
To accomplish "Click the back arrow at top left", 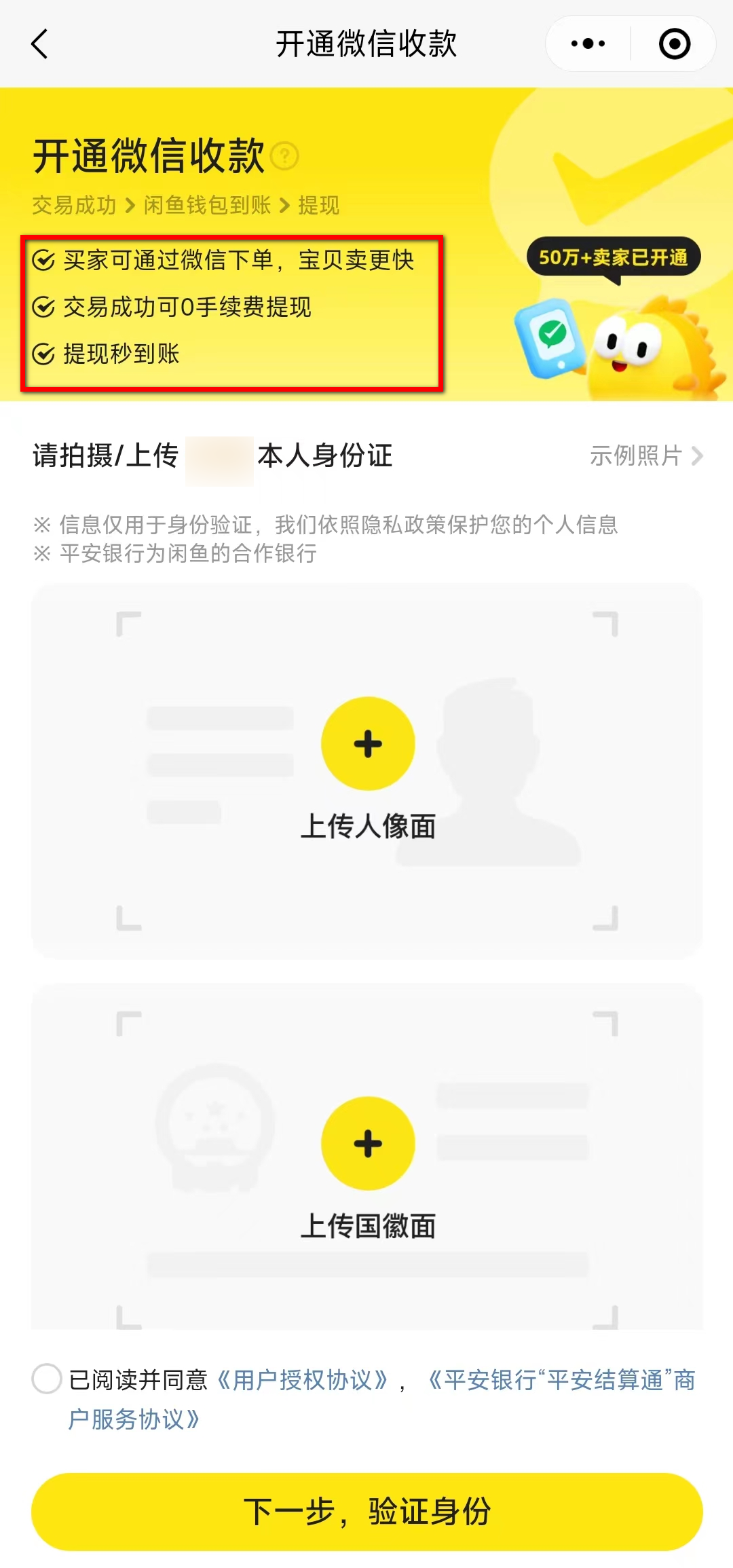I will 39,44.
